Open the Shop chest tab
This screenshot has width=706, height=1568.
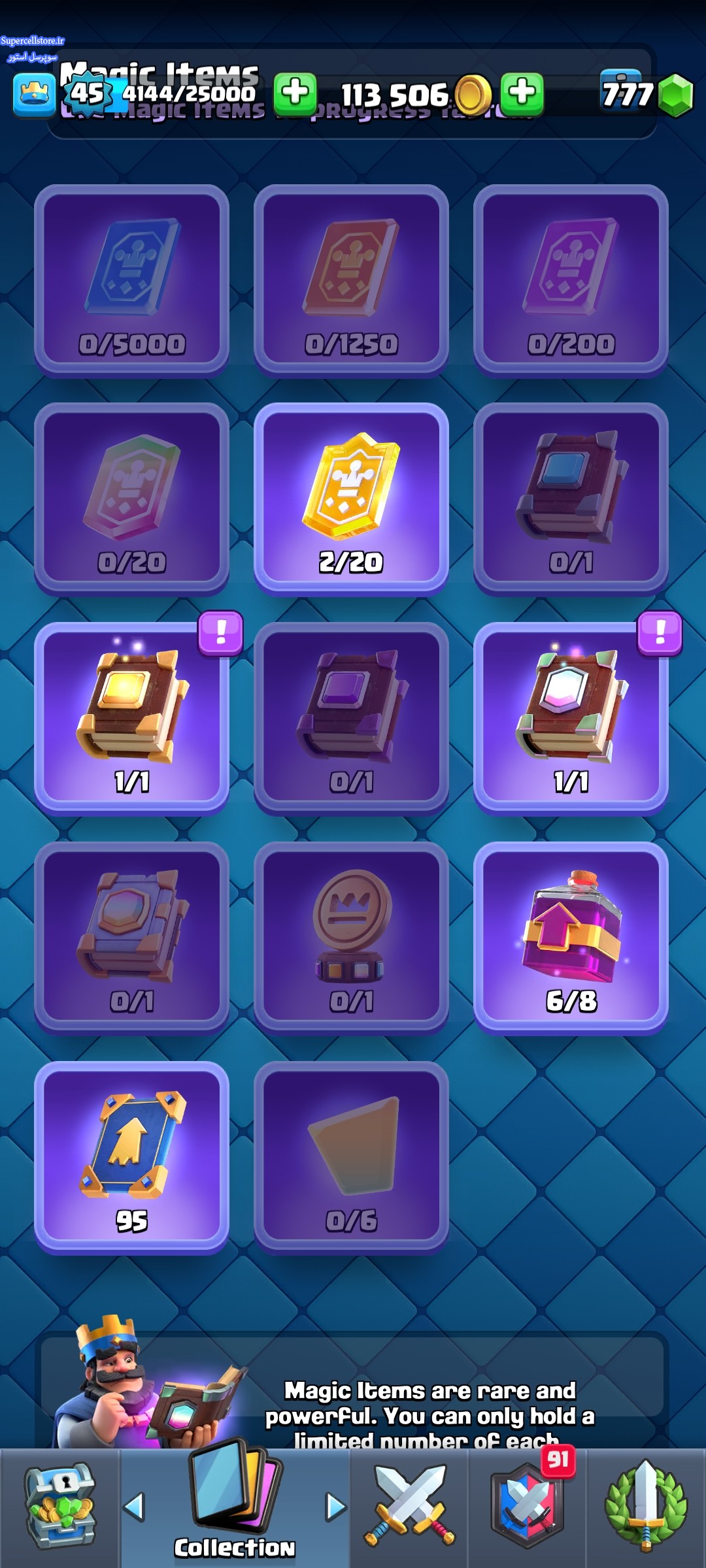pos(59,1508)
